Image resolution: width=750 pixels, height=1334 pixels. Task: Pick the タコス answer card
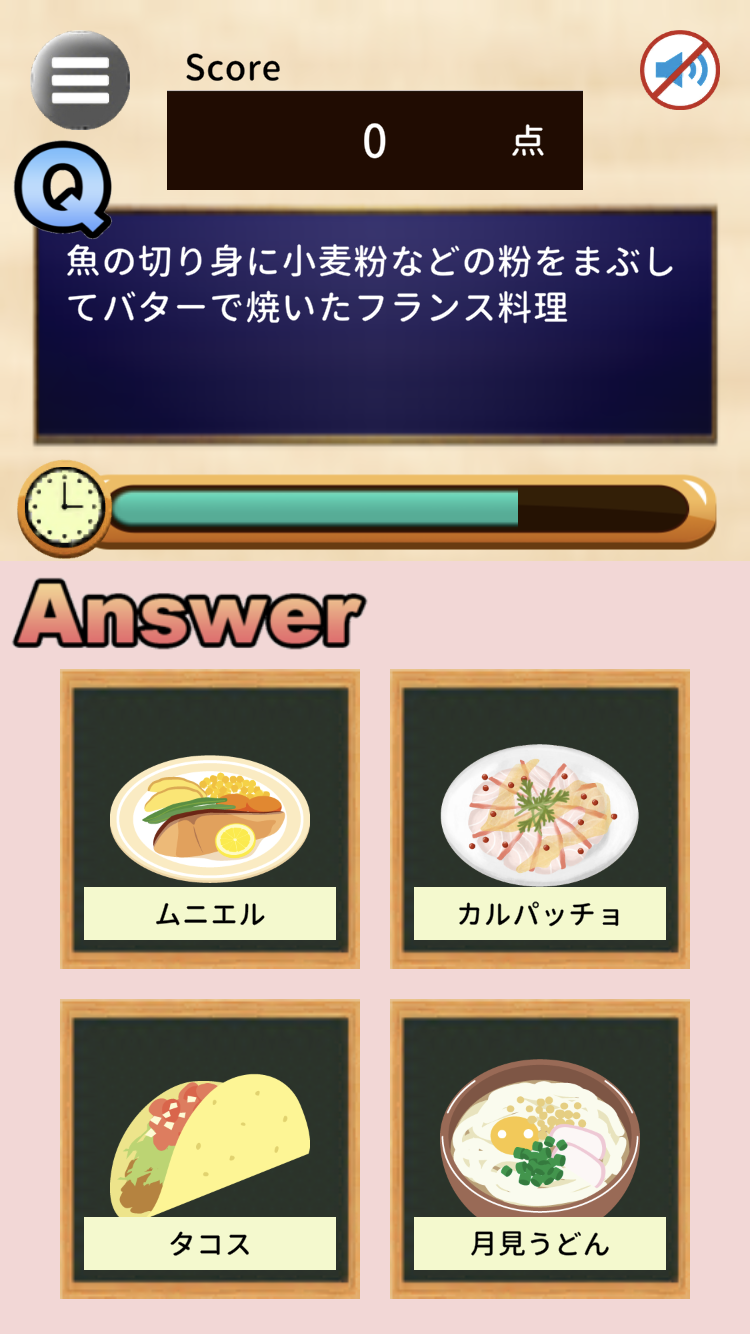coord(210,1149)
